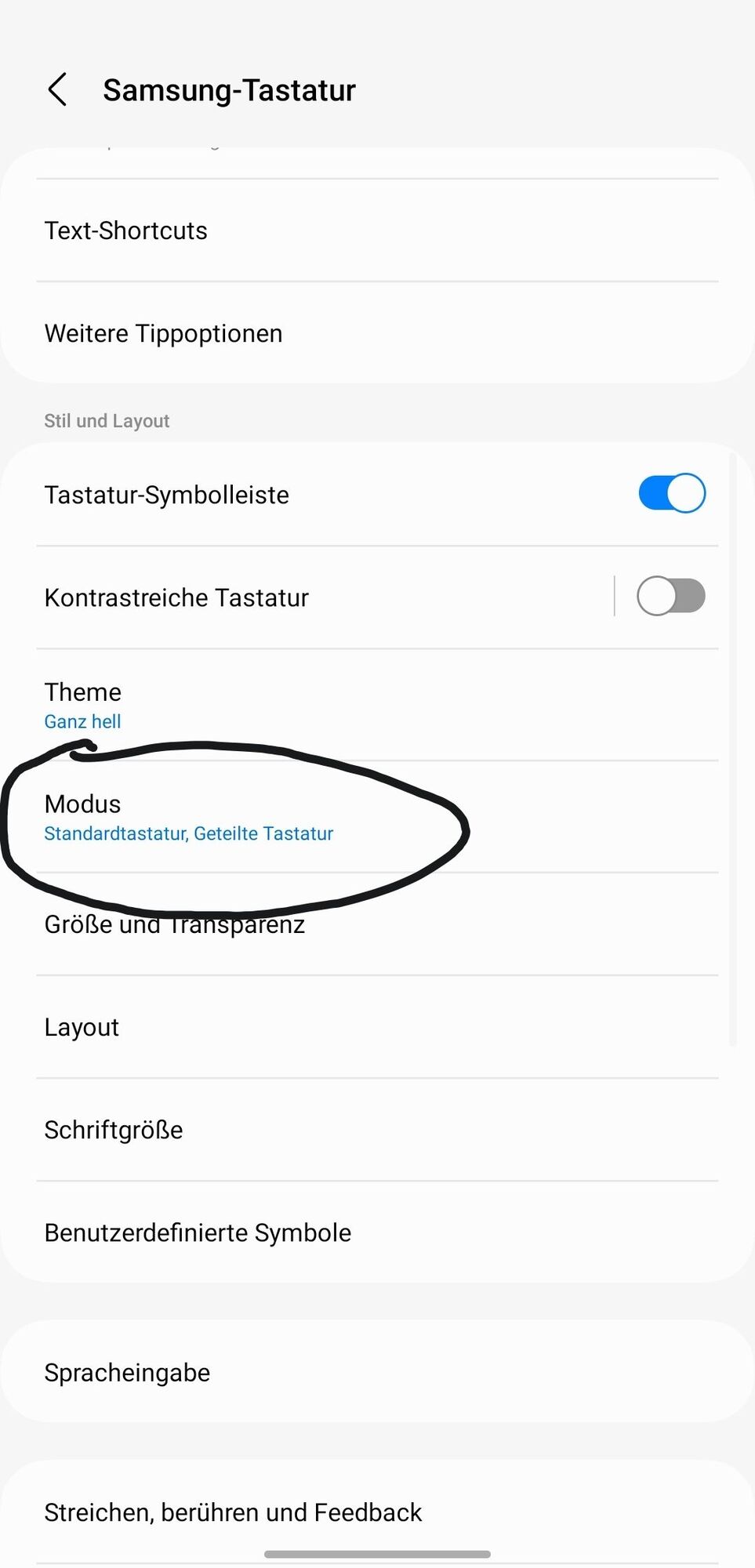Go back from Samsung-Tastatur settings
Image resolution: width=755 pixels, height=1568 pixels.
pos(57,90)
